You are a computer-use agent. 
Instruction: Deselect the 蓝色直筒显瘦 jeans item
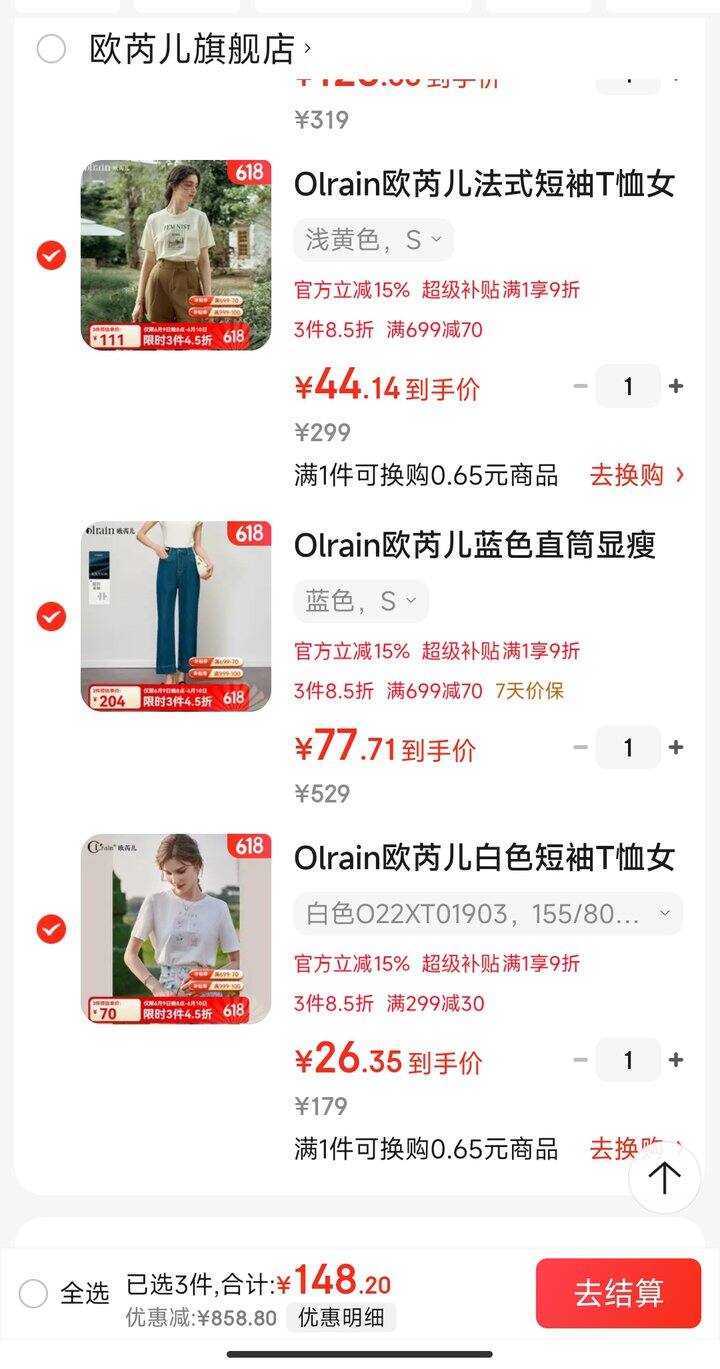pos(51,617)
